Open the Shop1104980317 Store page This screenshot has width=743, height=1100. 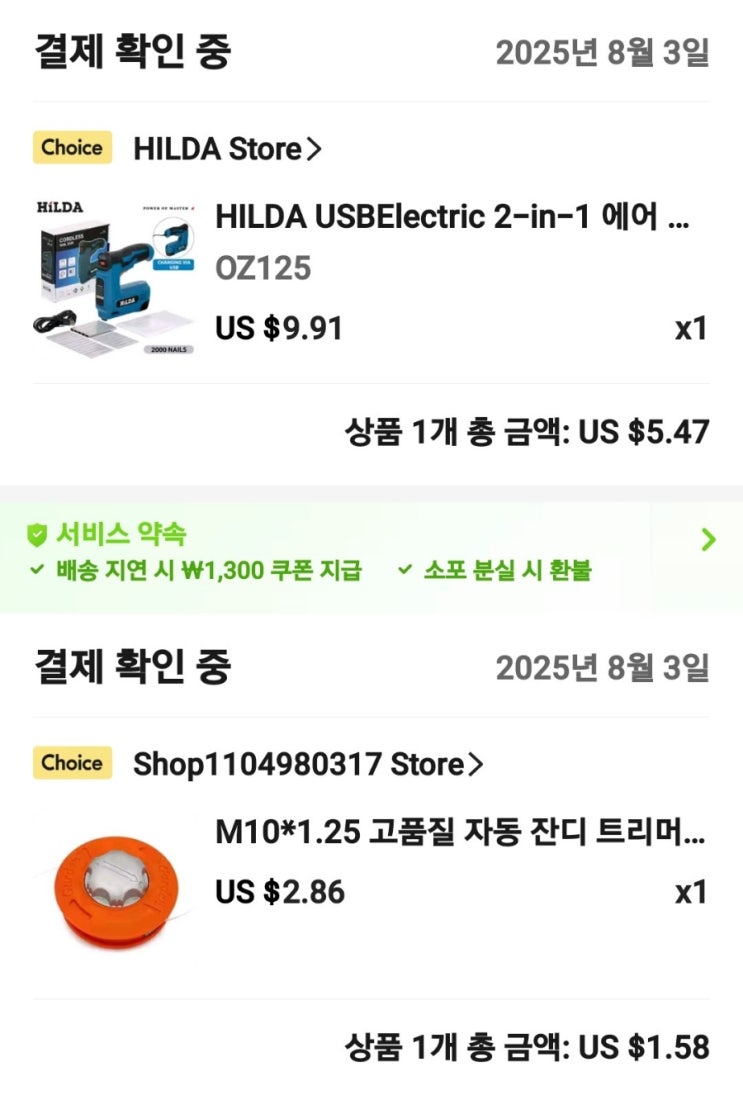click(x=308, y=764)
